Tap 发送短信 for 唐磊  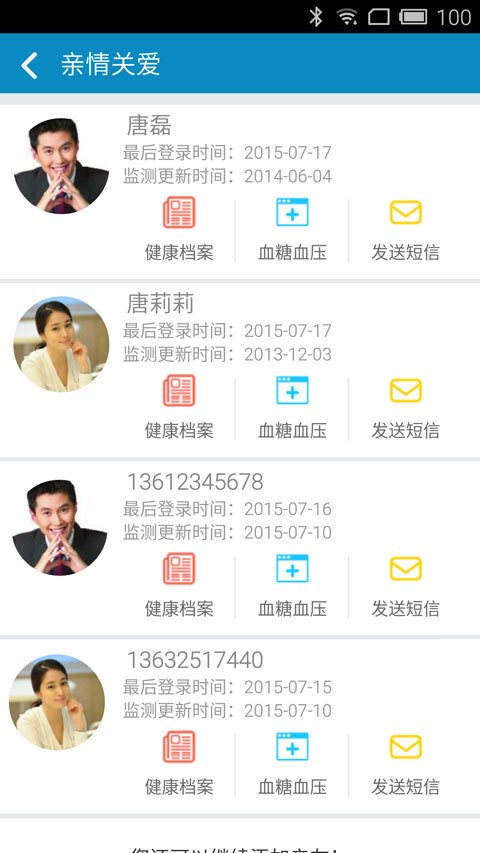tap(405, 230)
